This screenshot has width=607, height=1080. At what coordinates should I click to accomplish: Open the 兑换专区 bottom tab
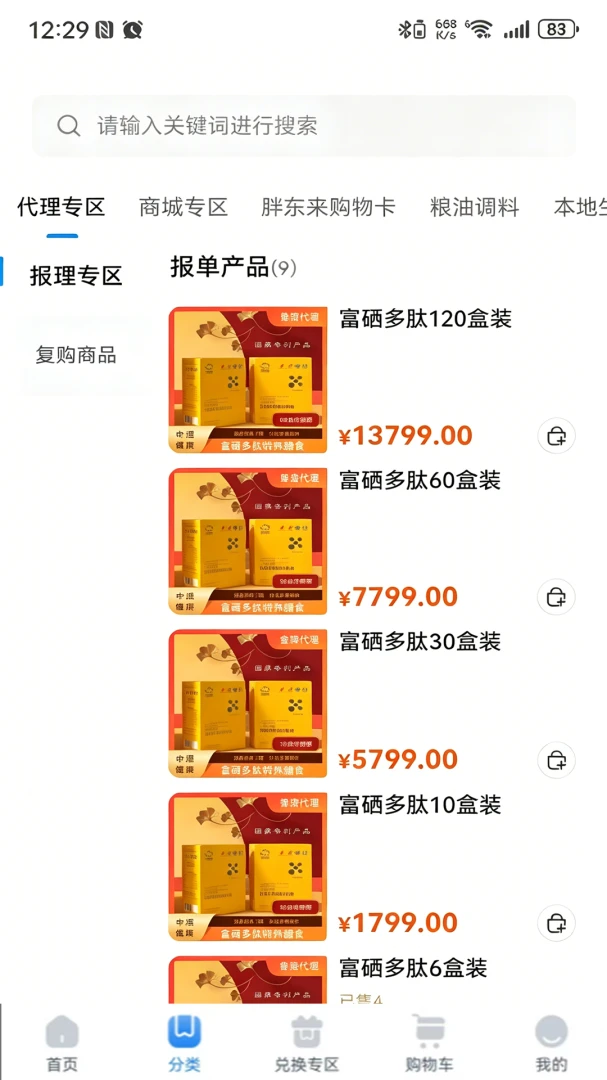307,1043
